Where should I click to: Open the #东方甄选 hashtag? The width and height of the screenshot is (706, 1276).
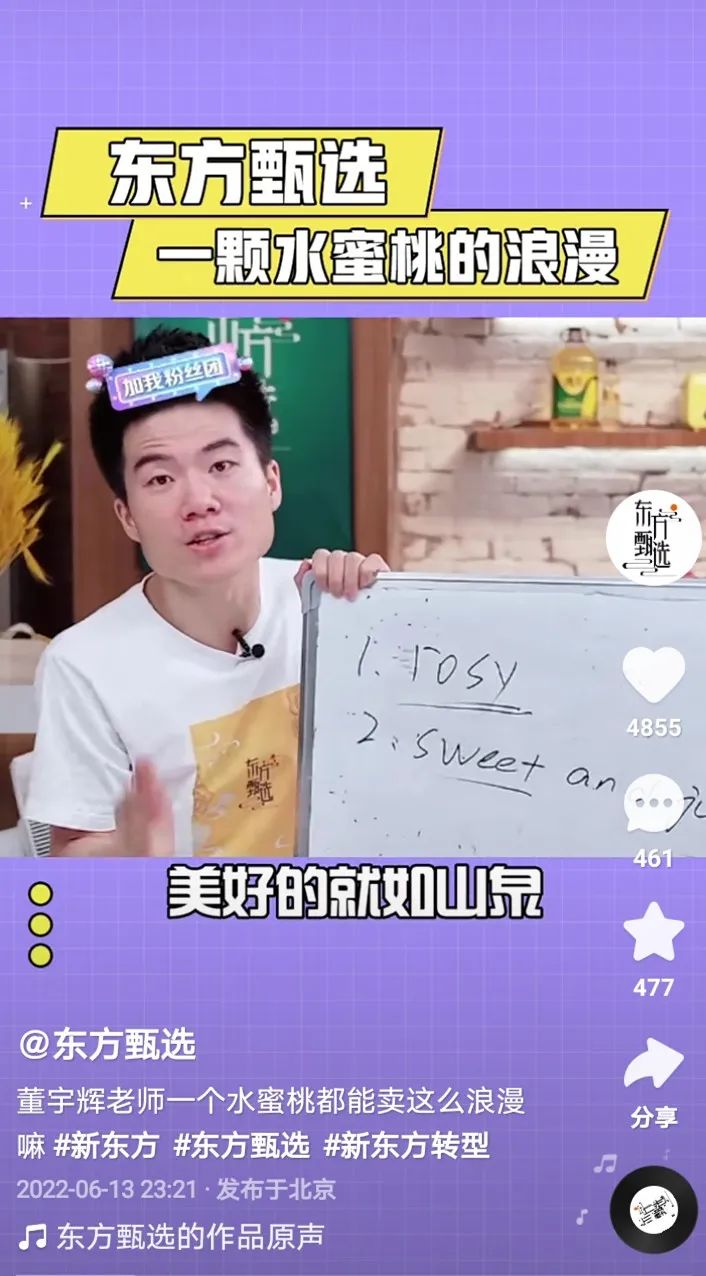241,1146
